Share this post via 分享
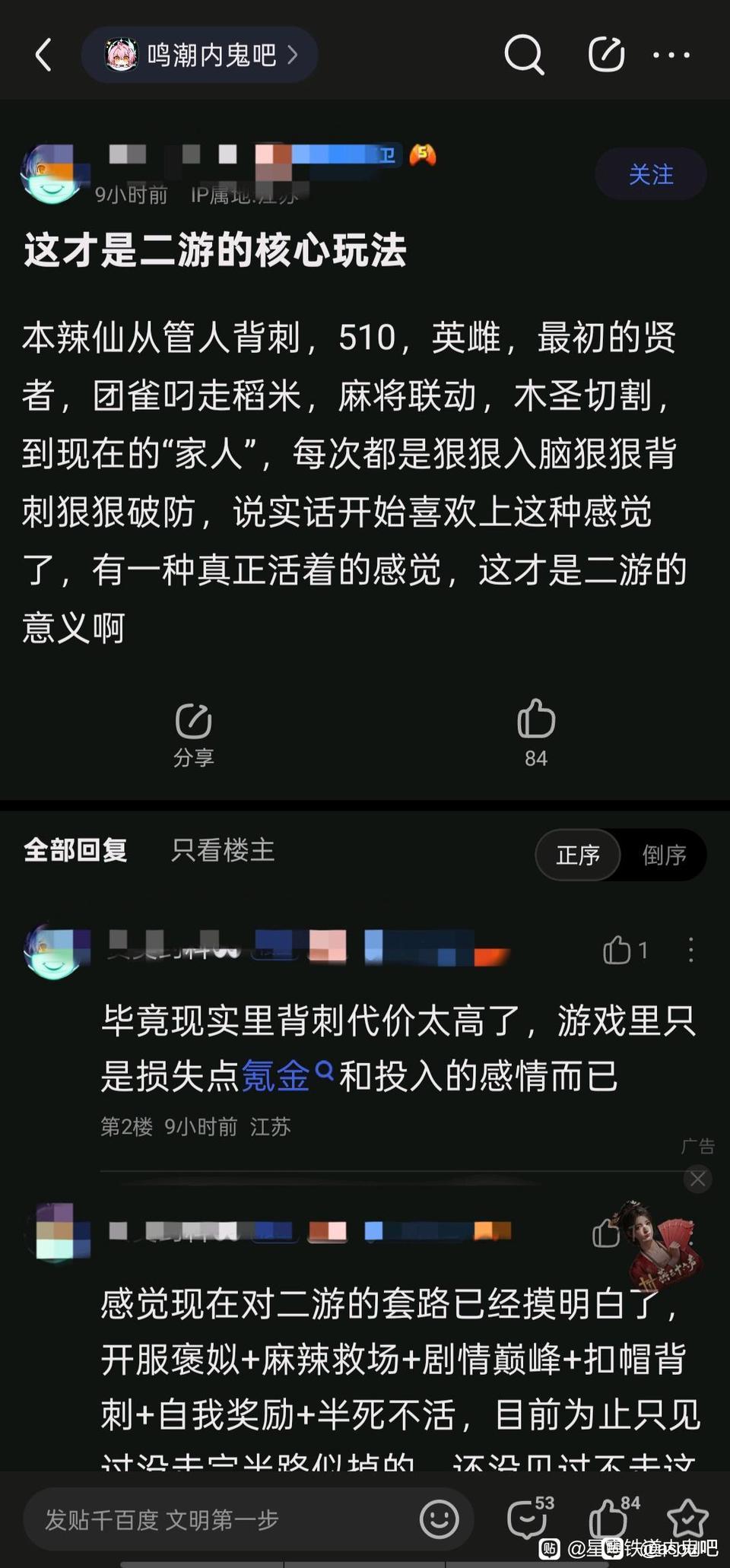The width and height of the screenshot is (730, 1568). pos(194,734)
